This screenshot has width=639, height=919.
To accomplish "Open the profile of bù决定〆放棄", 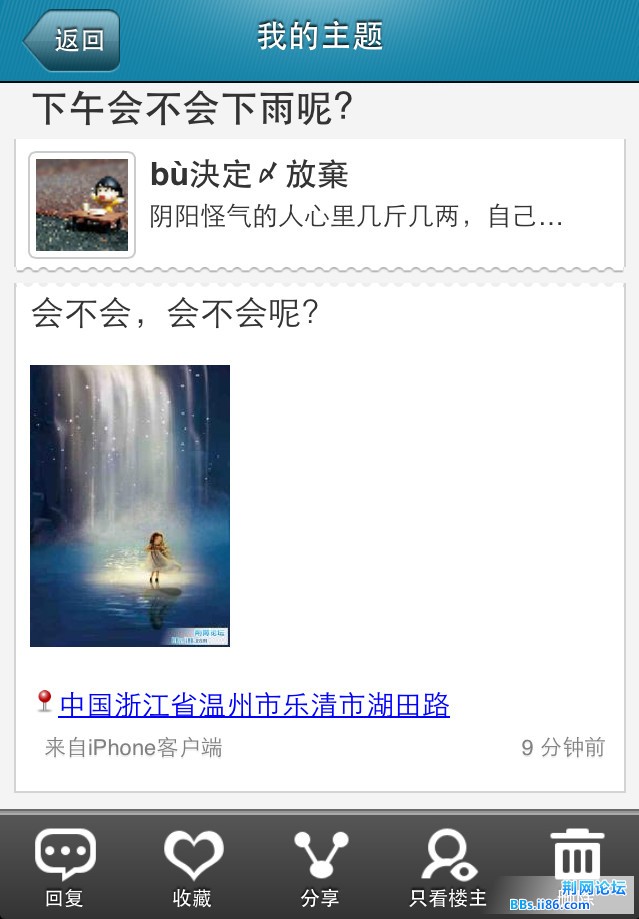I will point(82,205).
